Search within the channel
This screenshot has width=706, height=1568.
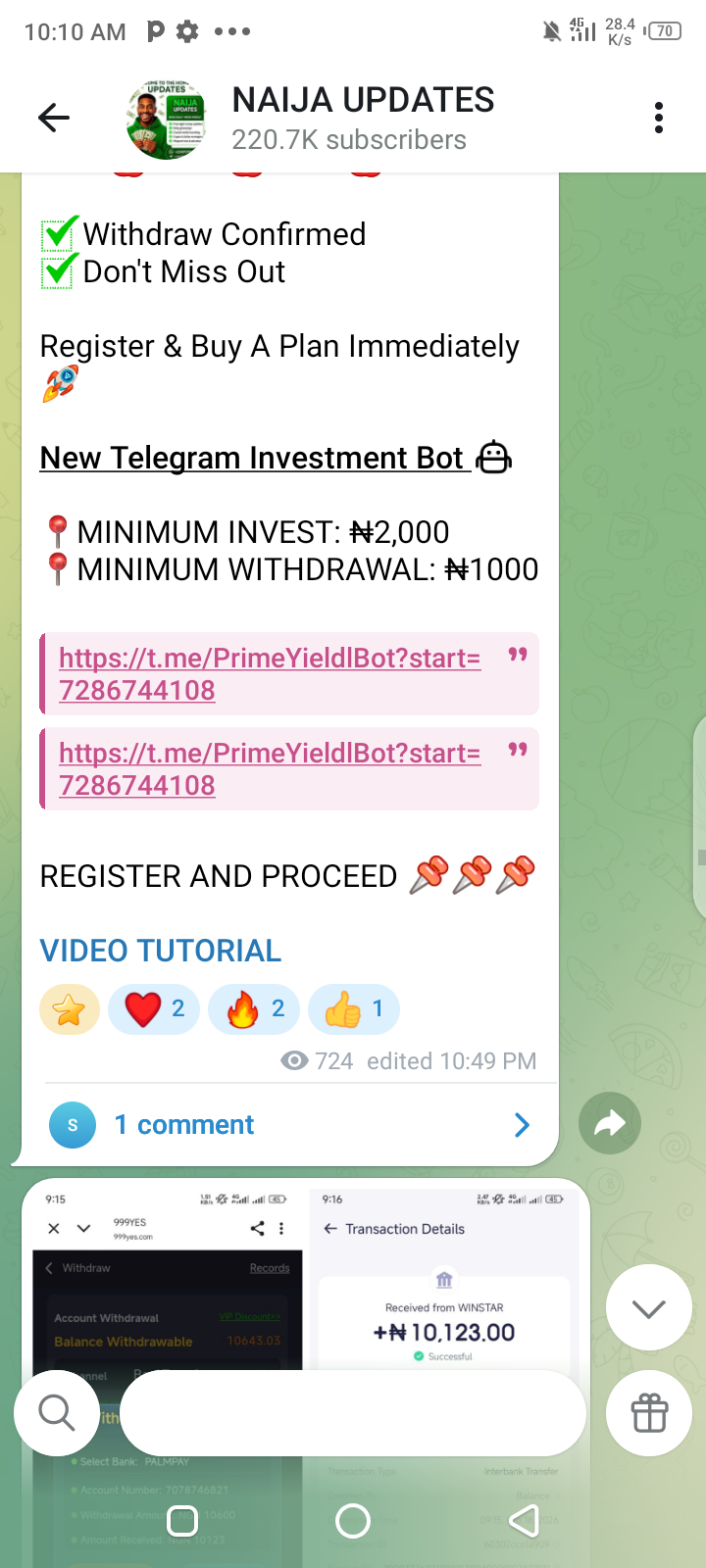[x=56, y=1413]
